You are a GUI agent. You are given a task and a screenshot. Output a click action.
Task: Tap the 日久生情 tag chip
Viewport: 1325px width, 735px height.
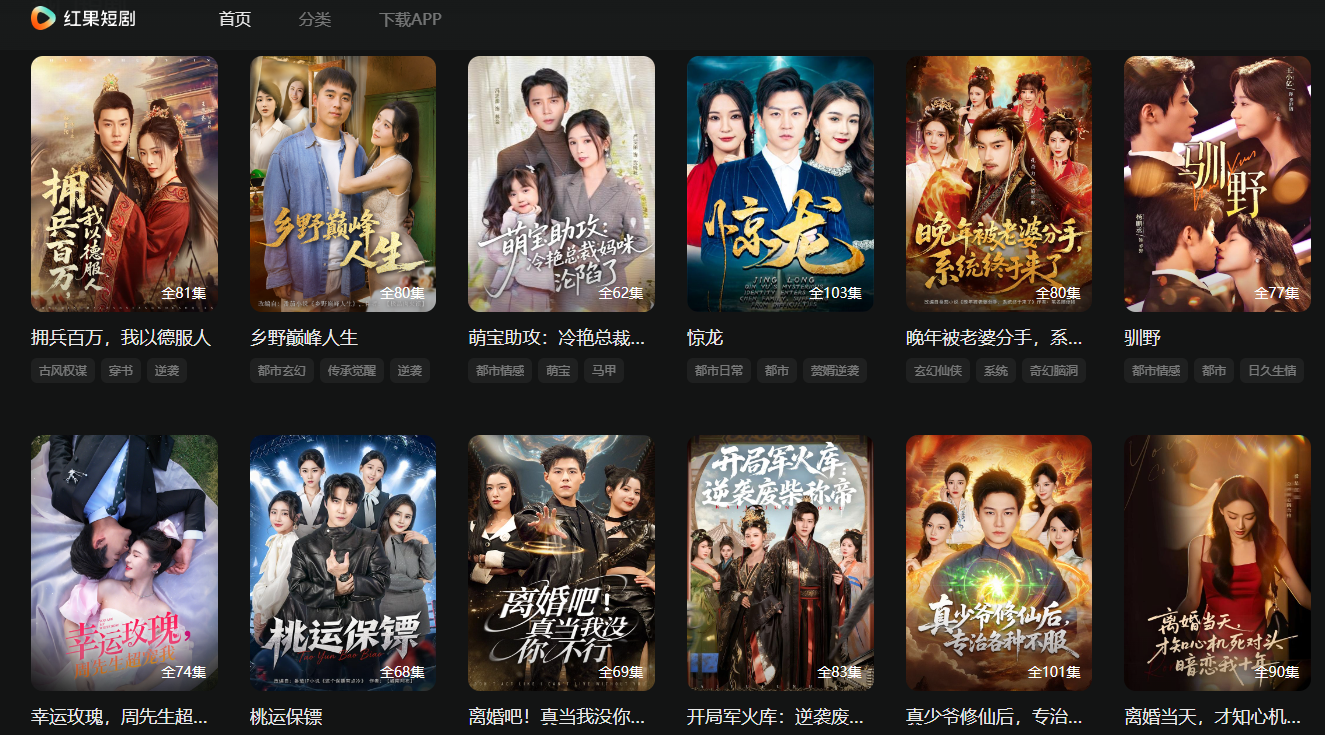tap(1273, 371)
